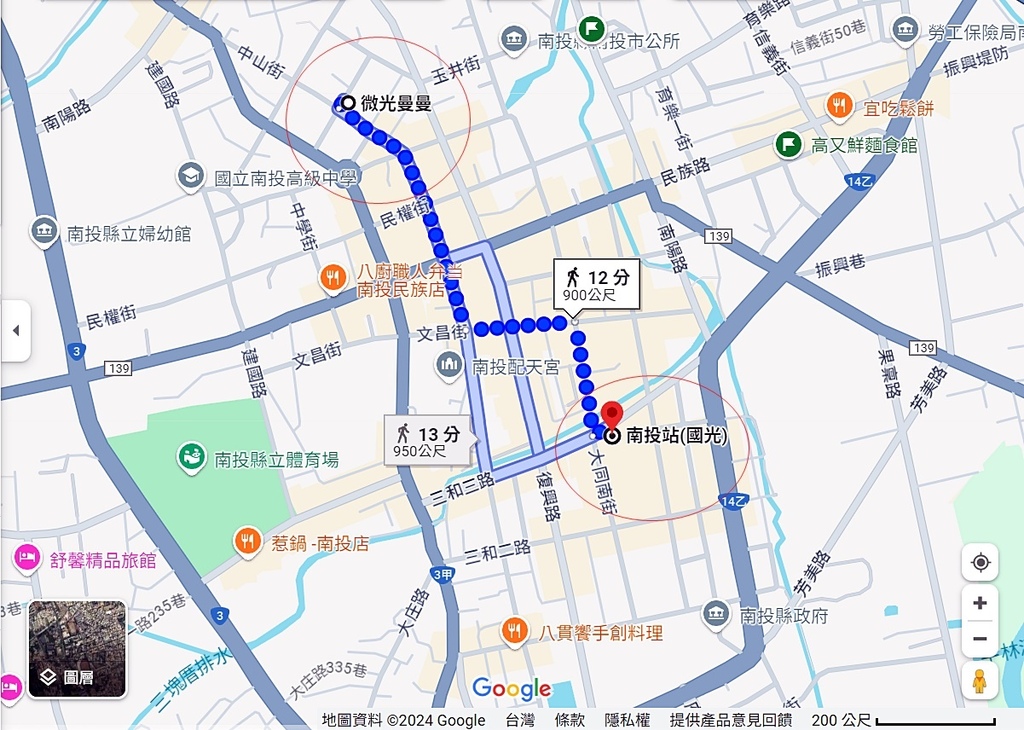Open 八貫饗手創料理 restaurant marker
Image resolution: width=1024 pixels, height=730 pixels.
click(x=514, y=632)
